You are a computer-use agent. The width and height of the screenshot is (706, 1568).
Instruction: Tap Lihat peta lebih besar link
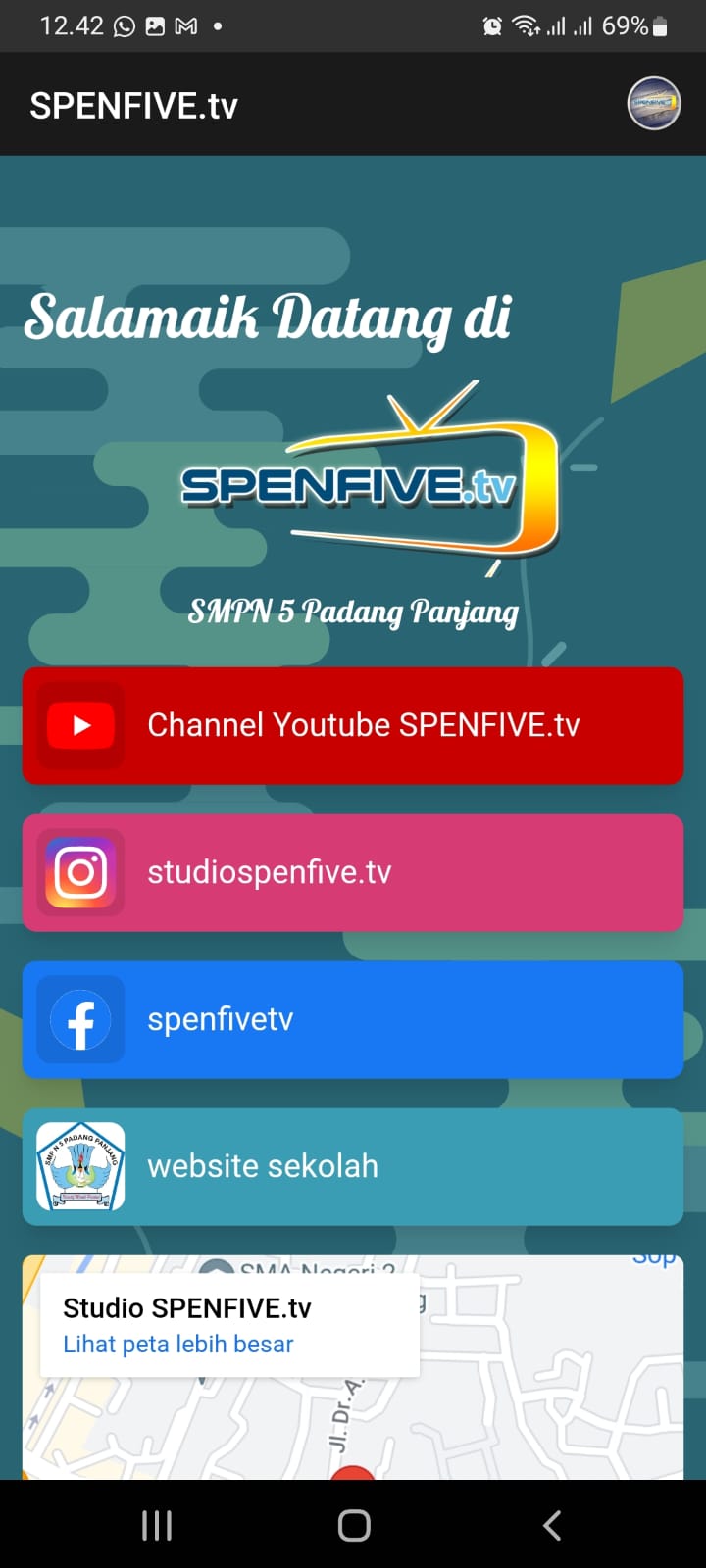(x=178, y=1345)
